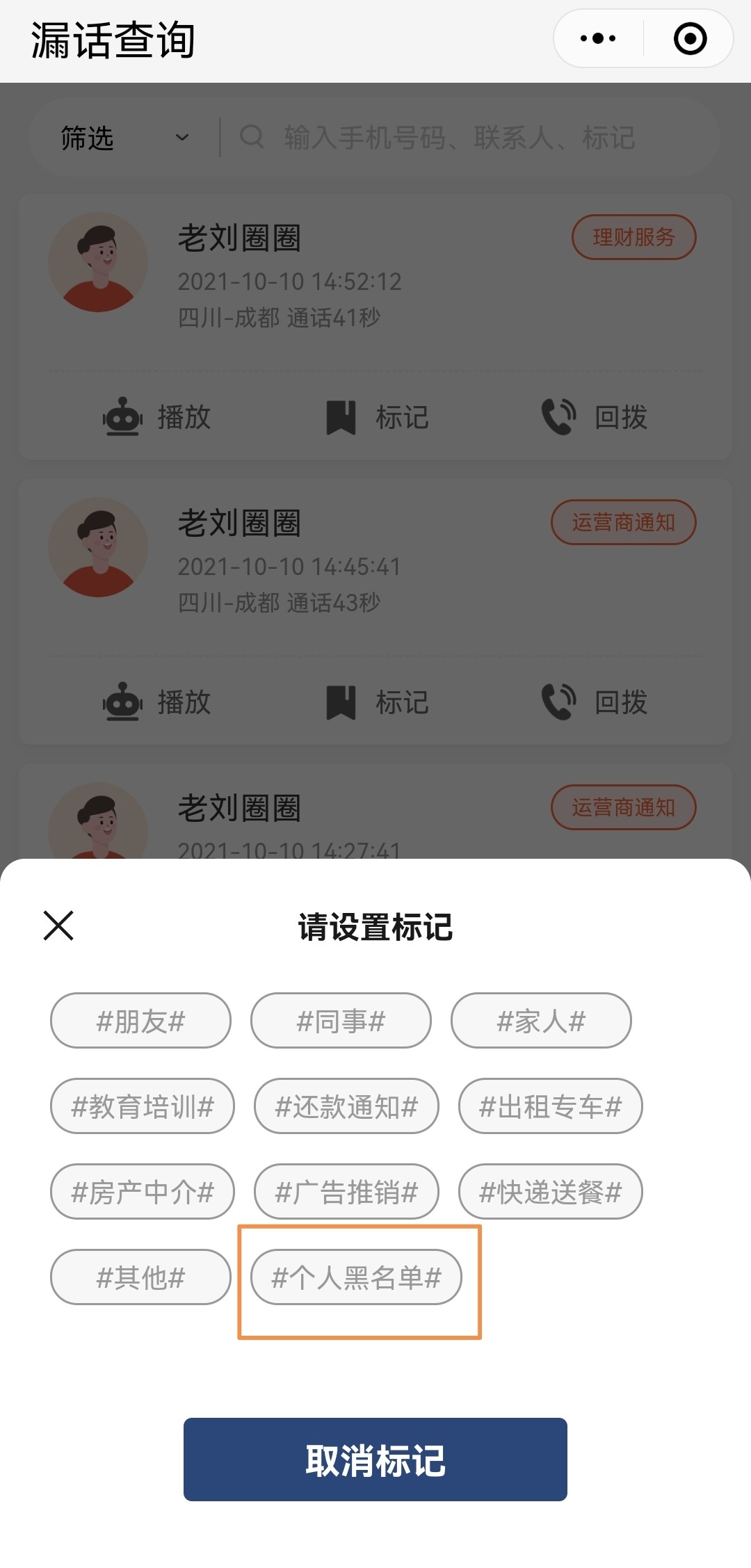Click the phone number search input field

tap(459, 138)
